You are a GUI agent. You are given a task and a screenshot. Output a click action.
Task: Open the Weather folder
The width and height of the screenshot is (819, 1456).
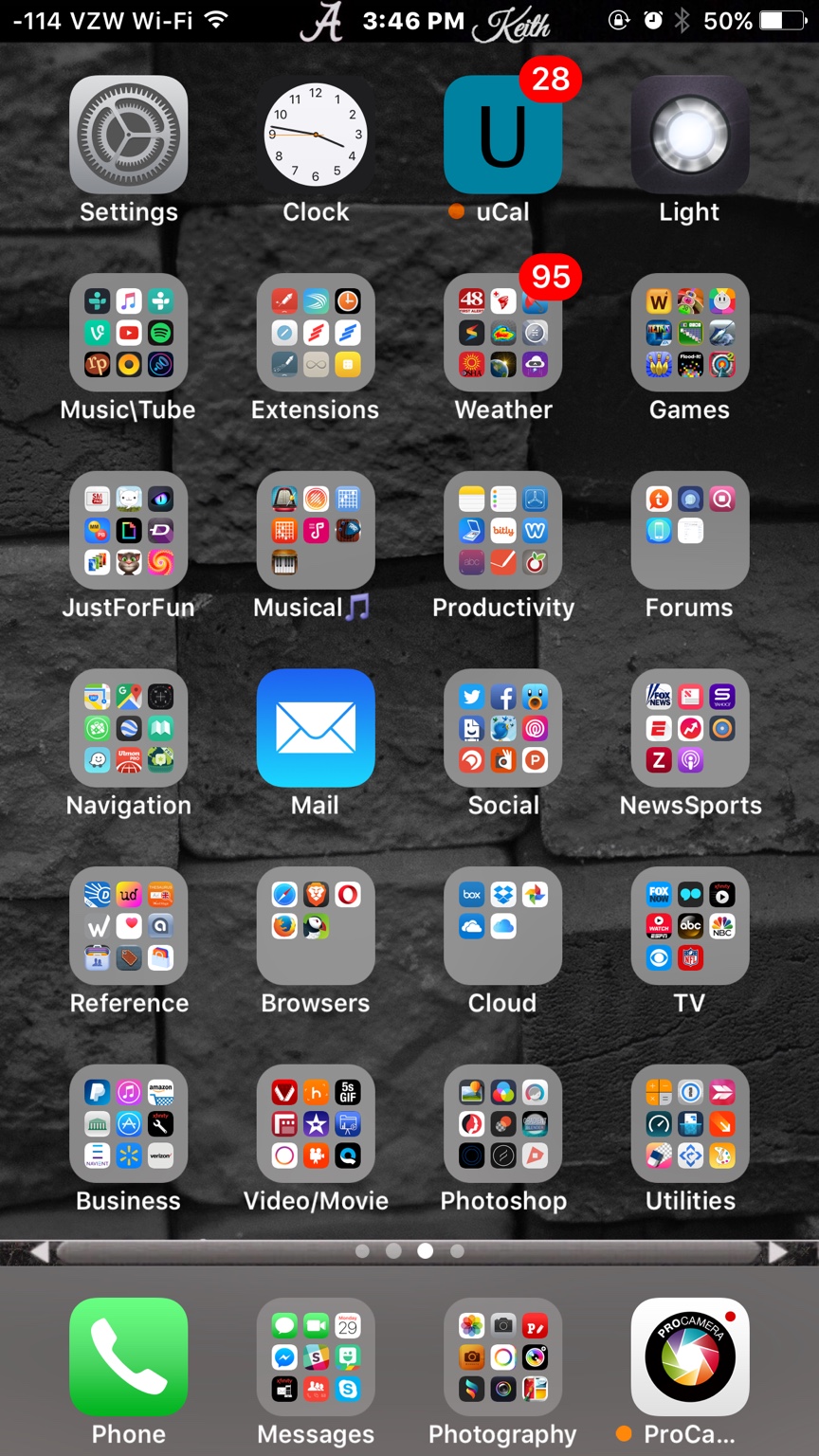pyautogui.click(x=502, y=333)
